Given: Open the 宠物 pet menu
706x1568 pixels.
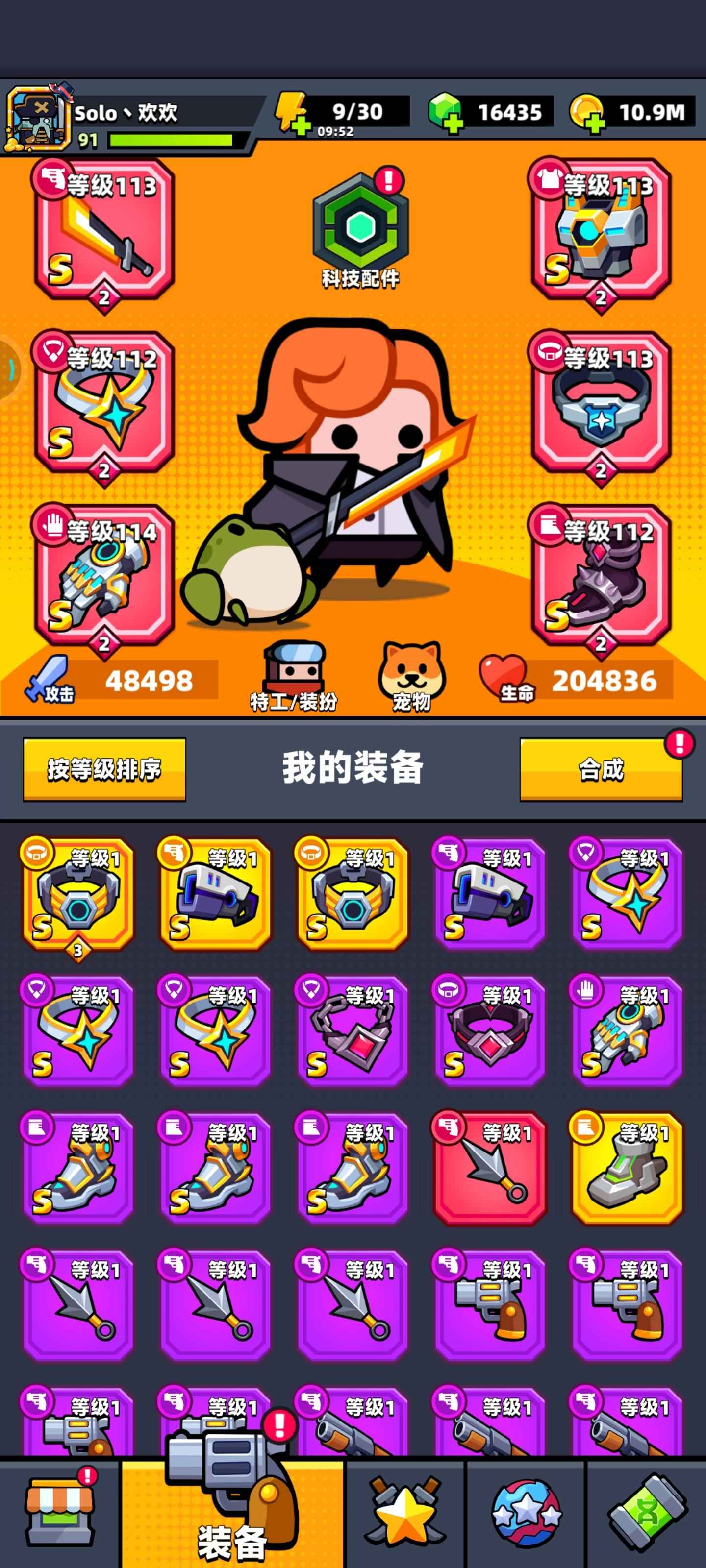Looking at the screenshot, I should (412, 677).
